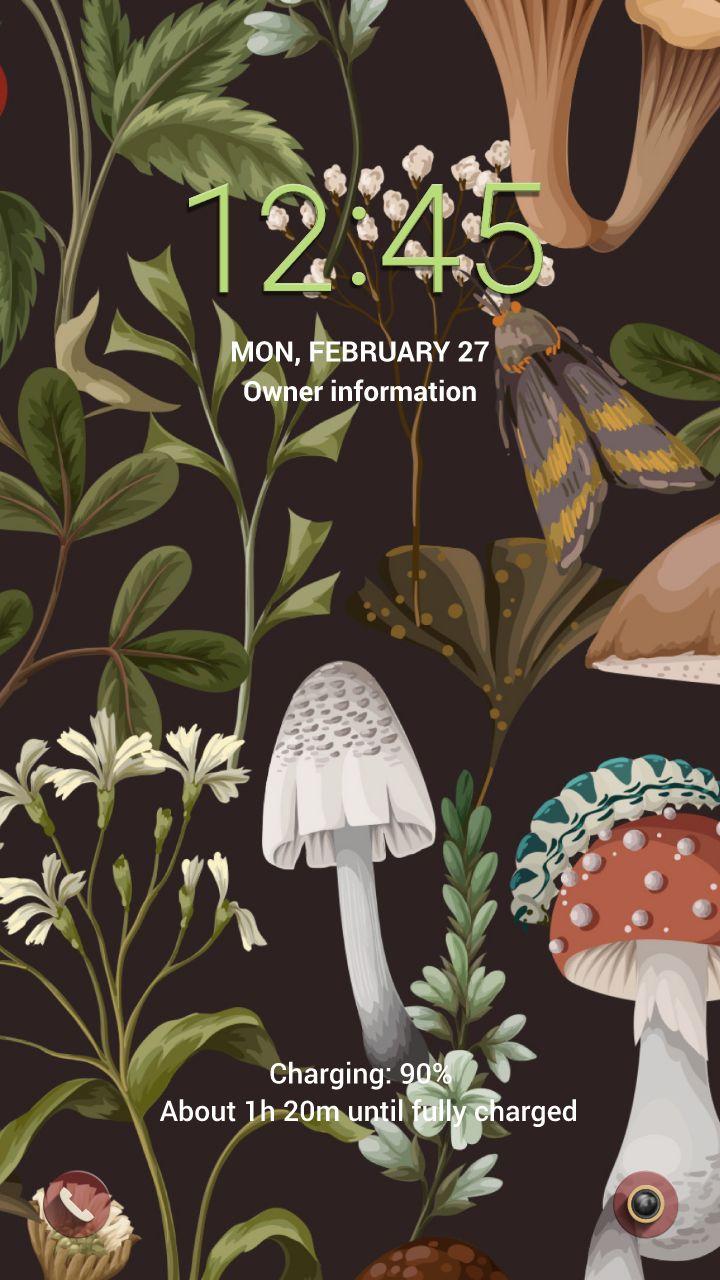The image size is (720, 1280).
Task: Open the phone shortcut icon
Action: pos(76,1204)
